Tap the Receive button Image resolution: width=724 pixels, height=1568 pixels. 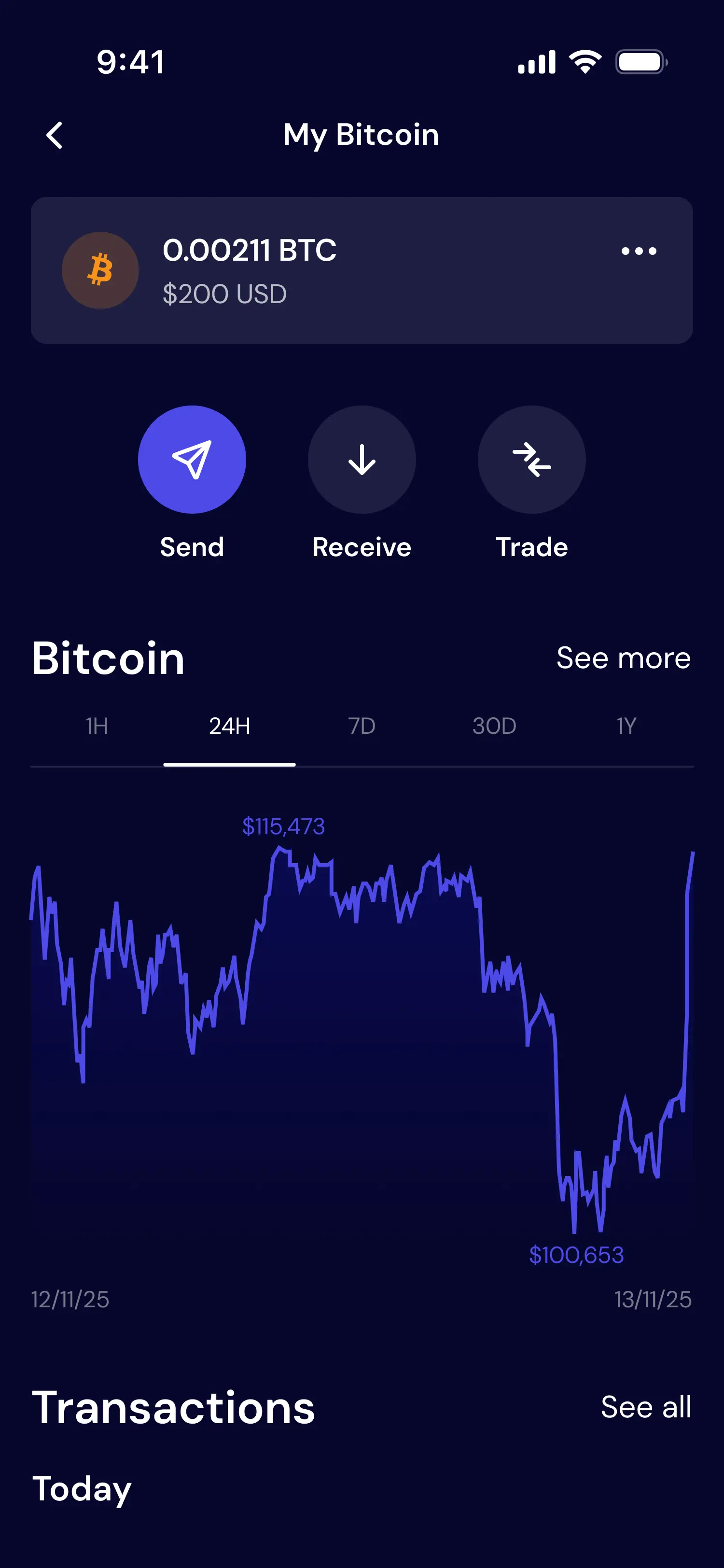click(x=362, y=460)
